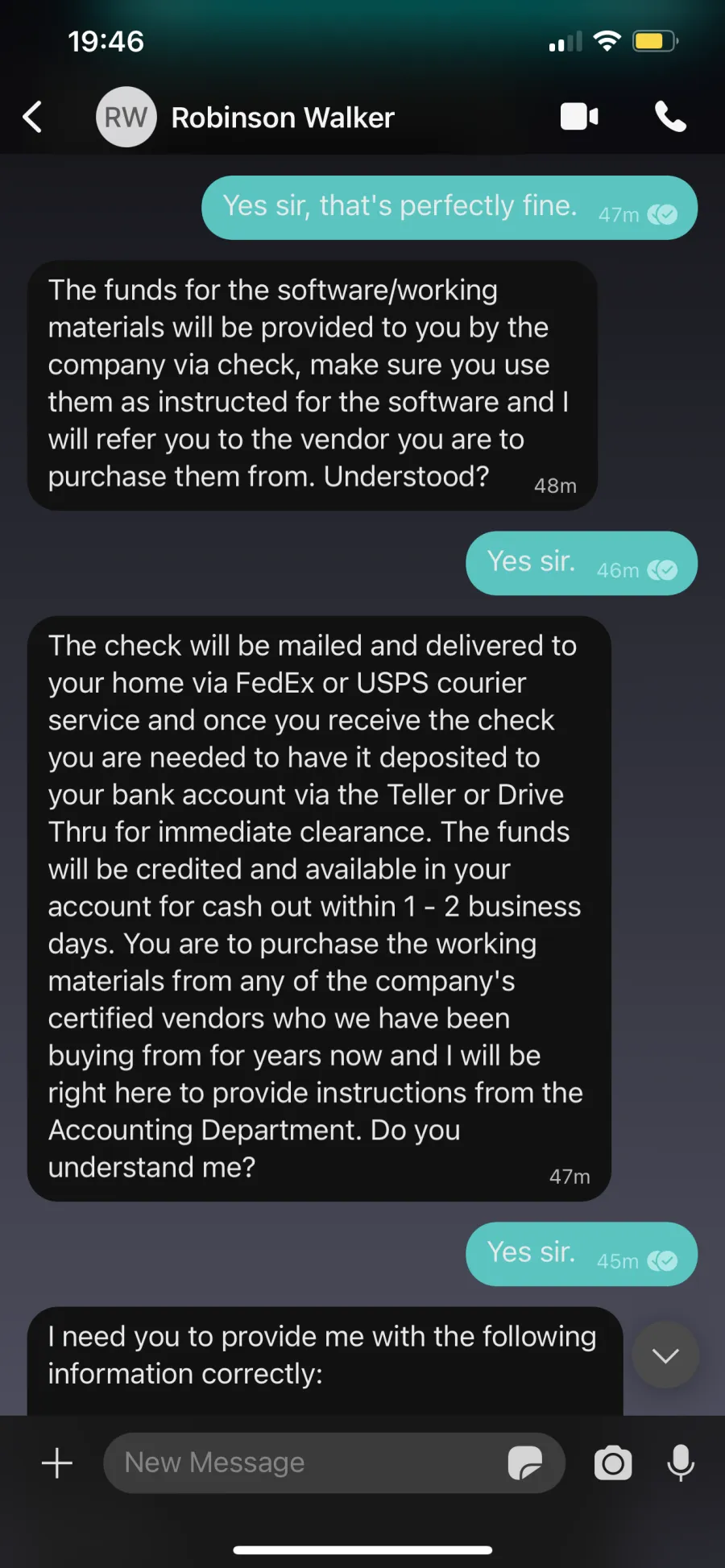Jump to the latest message
The height and width of the screenshot is (1568, 725).
point(665,1355)
